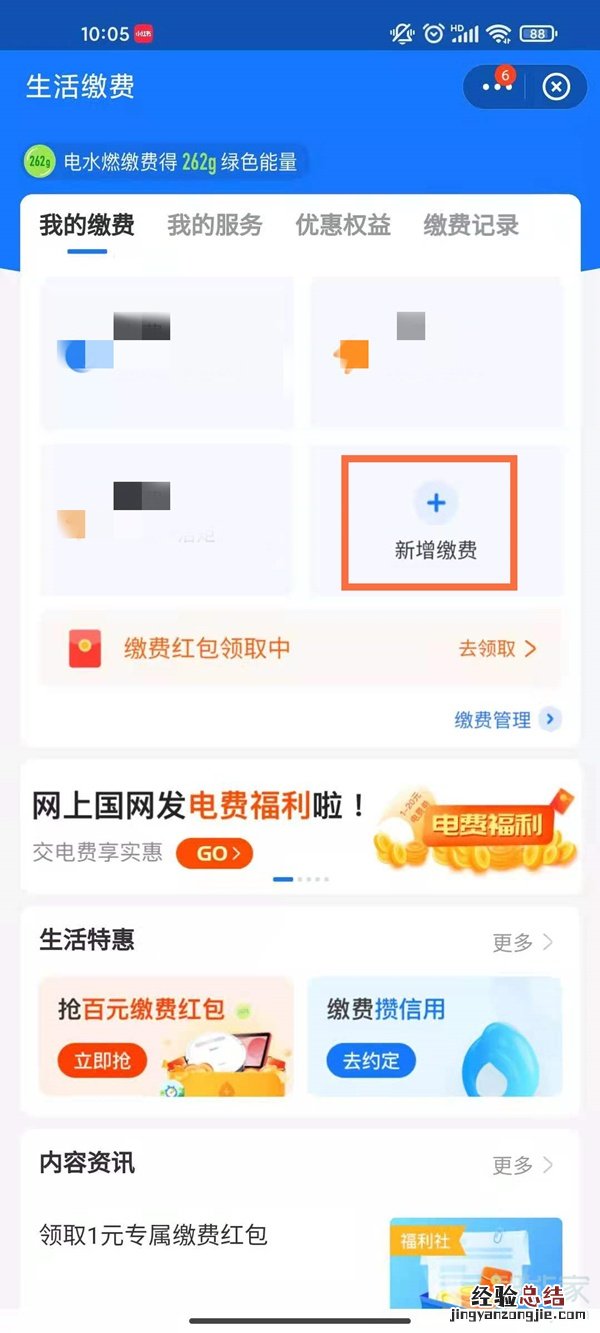Open article 领取1元专属缴费红包
The image size is (600, 1333).
(153, 1235)
